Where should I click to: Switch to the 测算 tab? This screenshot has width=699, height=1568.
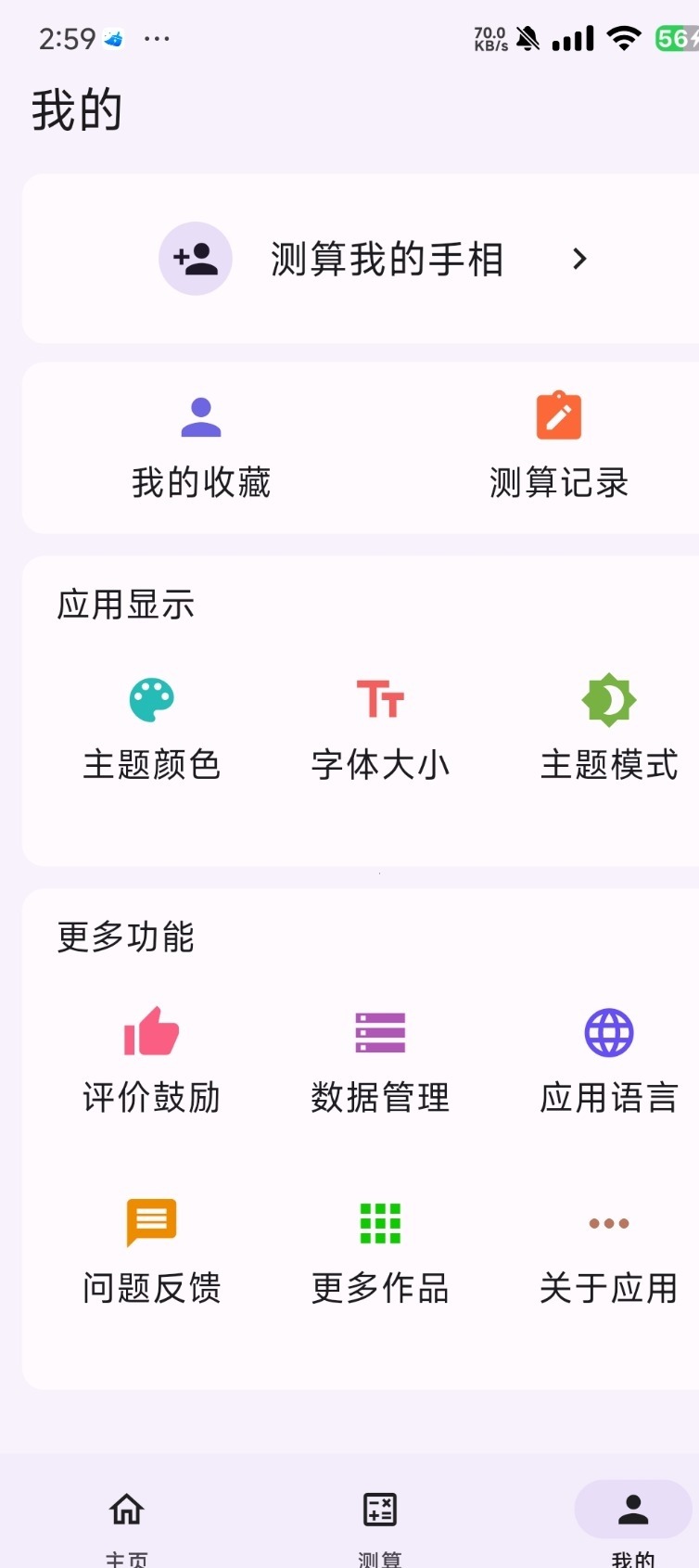(380, 1526)
